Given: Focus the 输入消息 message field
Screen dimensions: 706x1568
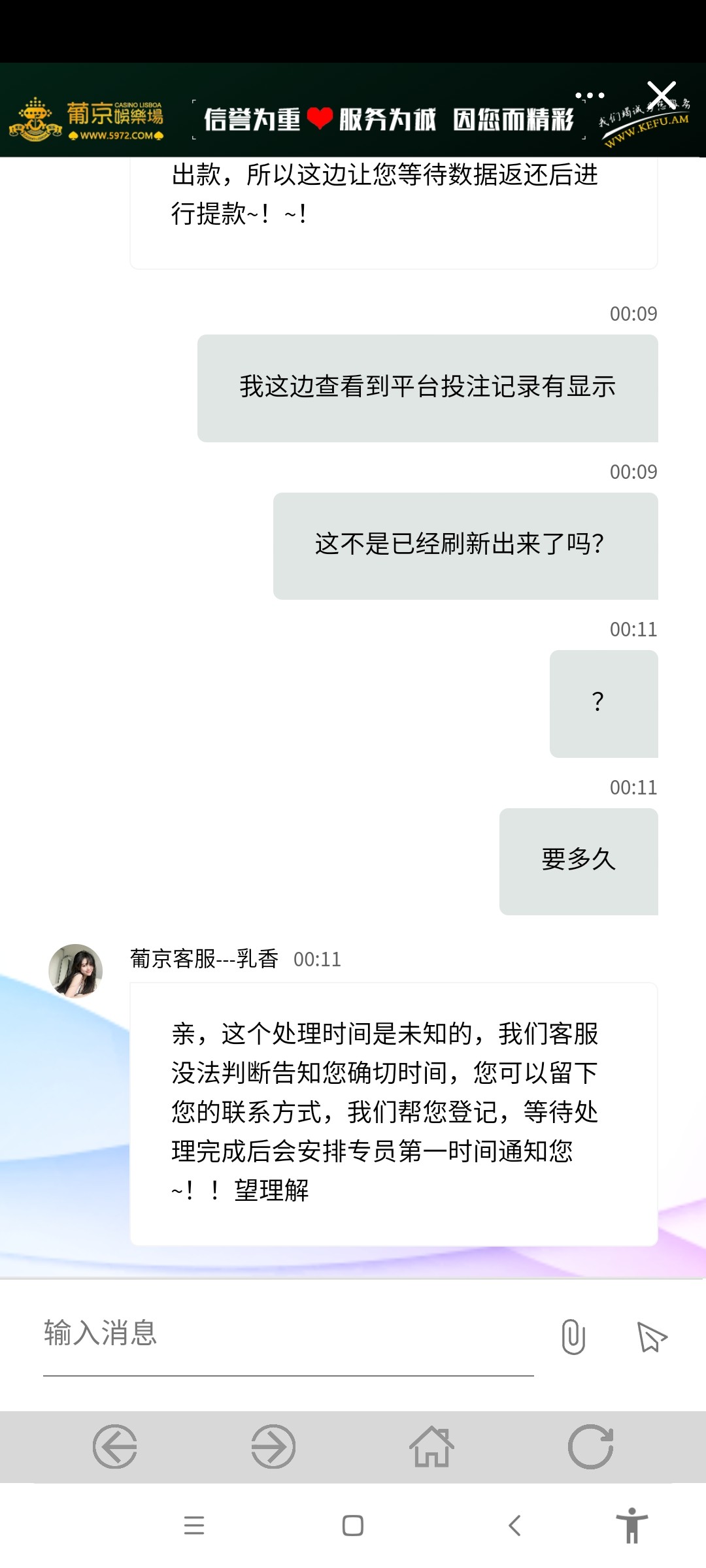Looking at the screenshot, I should tap(288, 1333).
